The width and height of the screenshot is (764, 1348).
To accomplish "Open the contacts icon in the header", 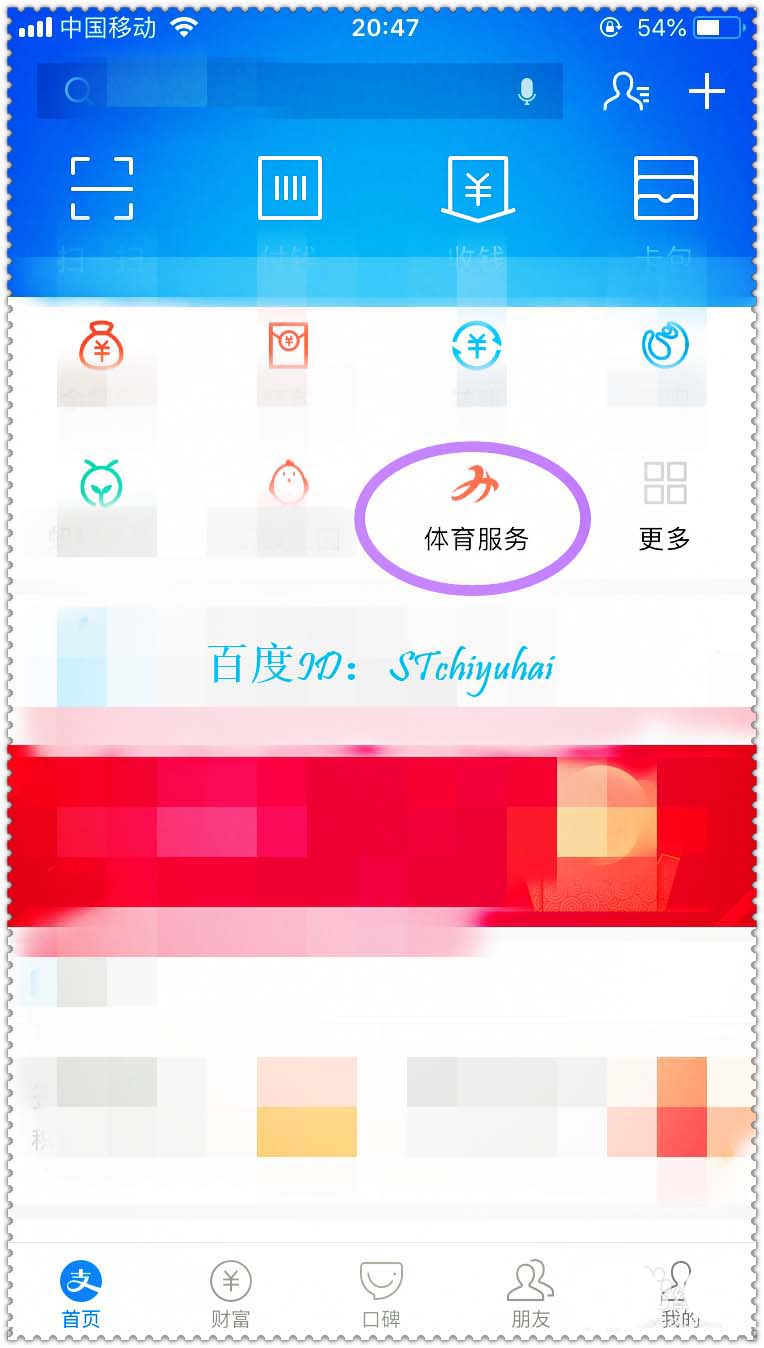I will [626, 91].
